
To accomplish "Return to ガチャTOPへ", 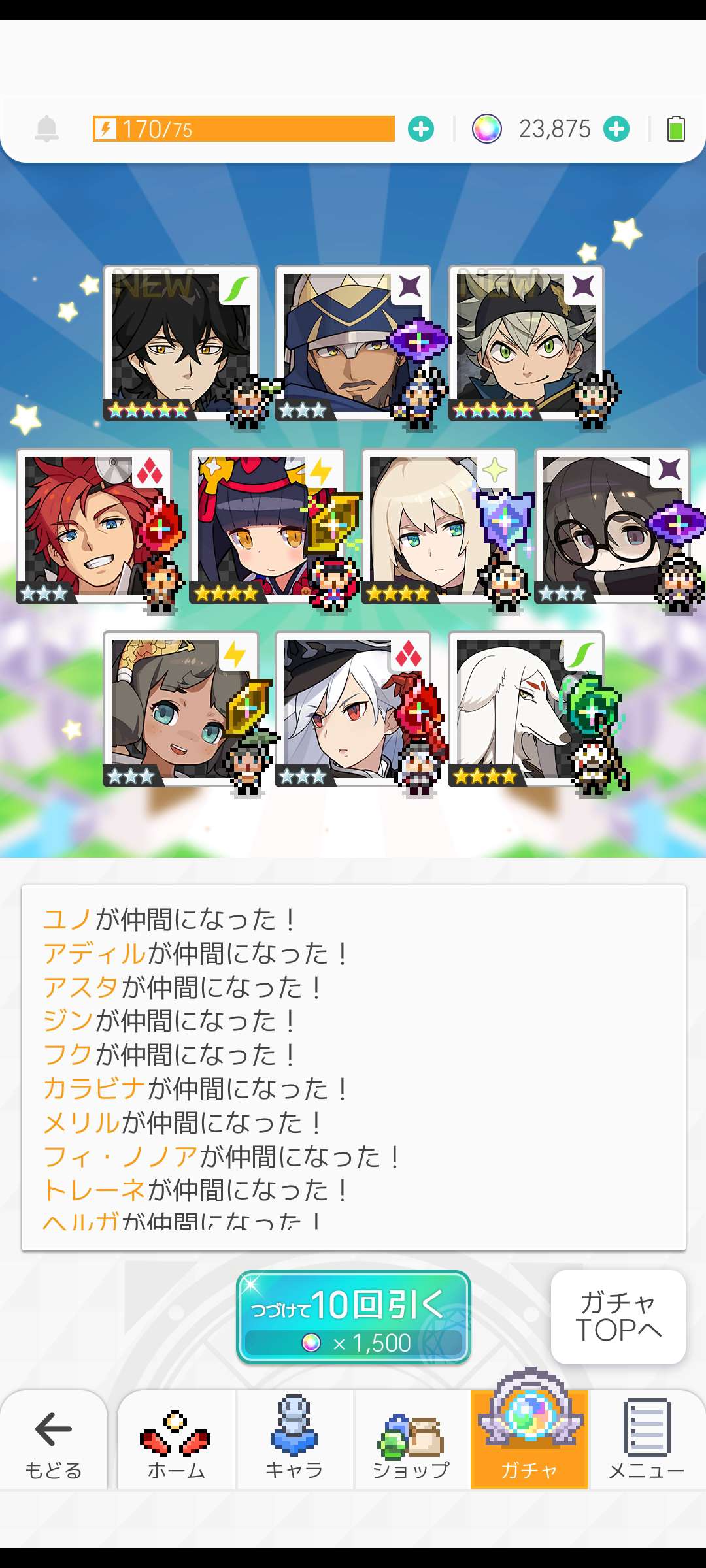I will click(x=618, y=1317).
